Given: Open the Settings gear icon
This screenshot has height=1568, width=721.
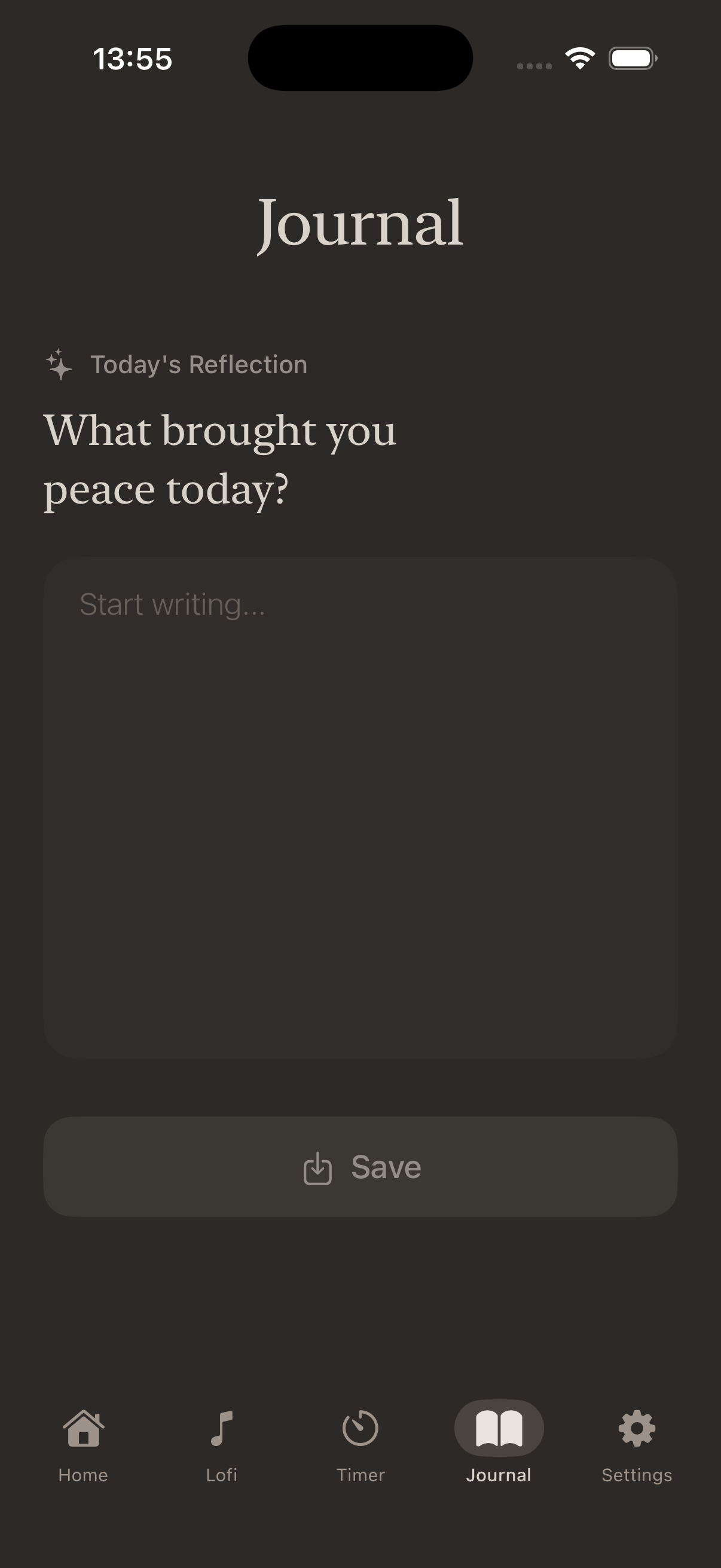Looking at the screenshot, I should [637, 1427].
